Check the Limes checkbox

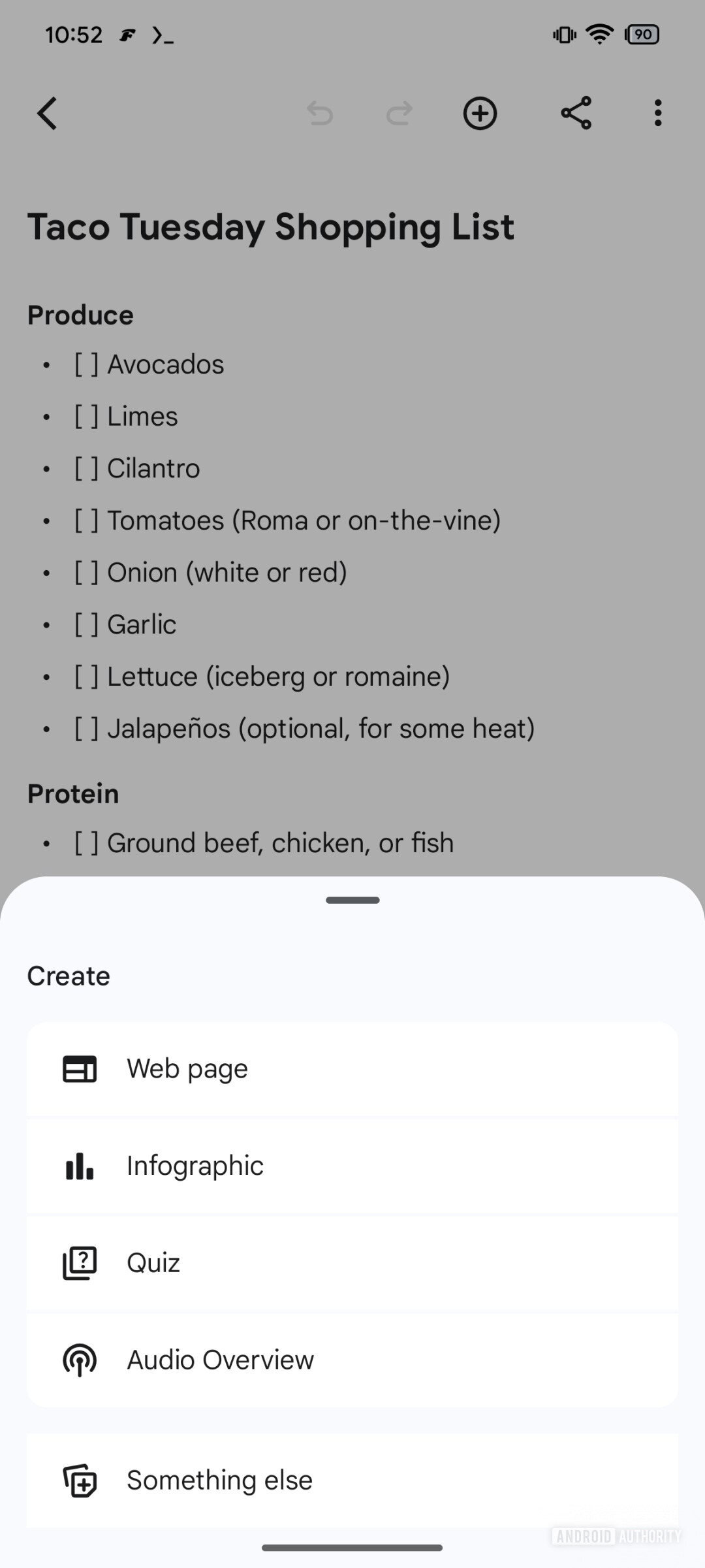click(87, 416)
